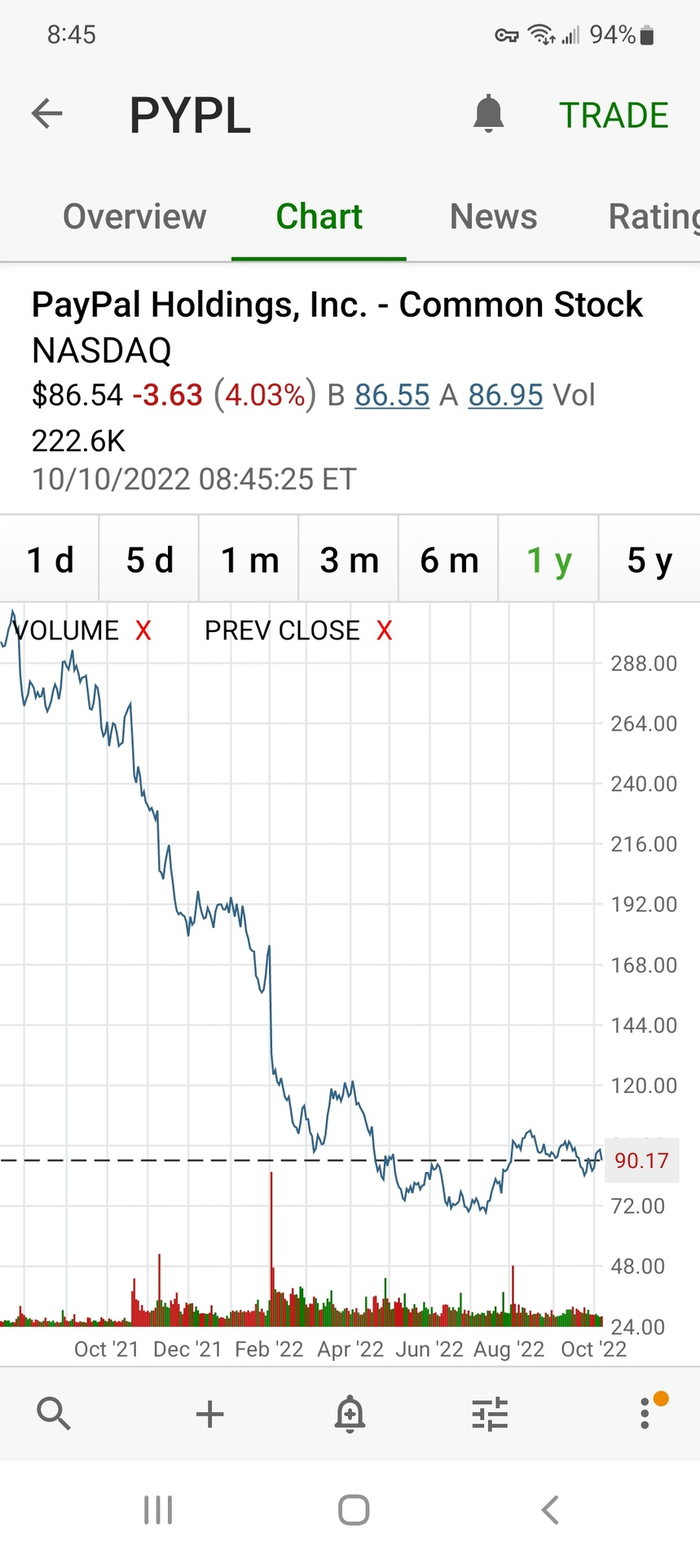Screen dimensions: 700x1554
Task: Remove the PREV CLOSE indicator
Action: pyautogui.click(x=384, y=630)
